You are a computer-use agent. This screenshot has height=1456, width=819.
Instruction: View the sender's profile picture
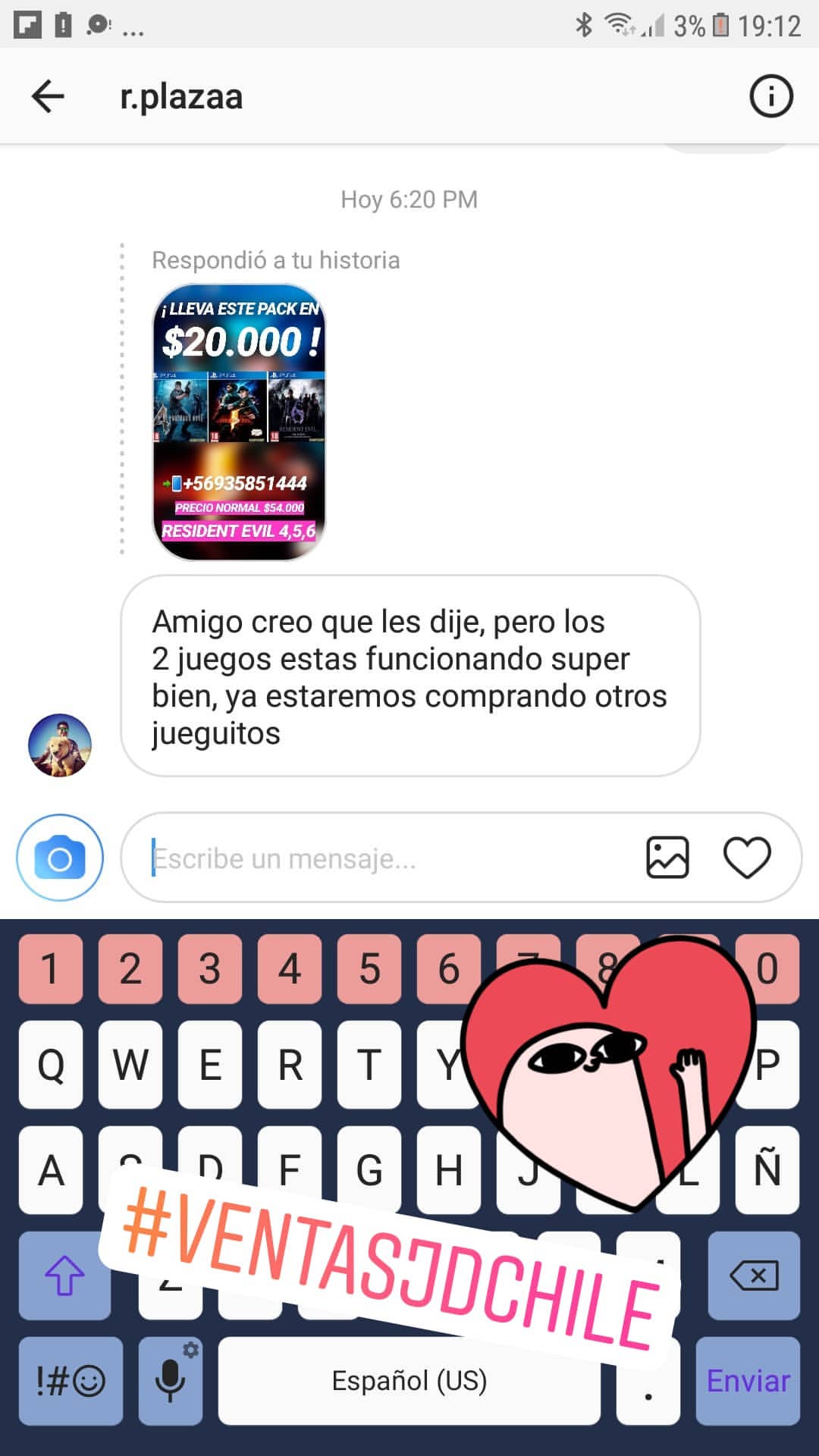pos(60,745)
